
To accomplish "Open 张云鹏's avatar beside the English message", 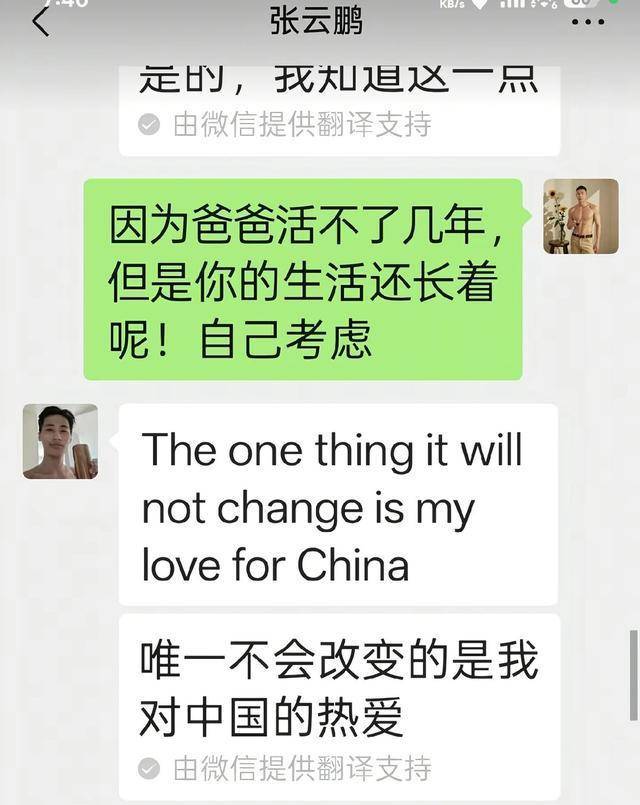I will (60, 441).
